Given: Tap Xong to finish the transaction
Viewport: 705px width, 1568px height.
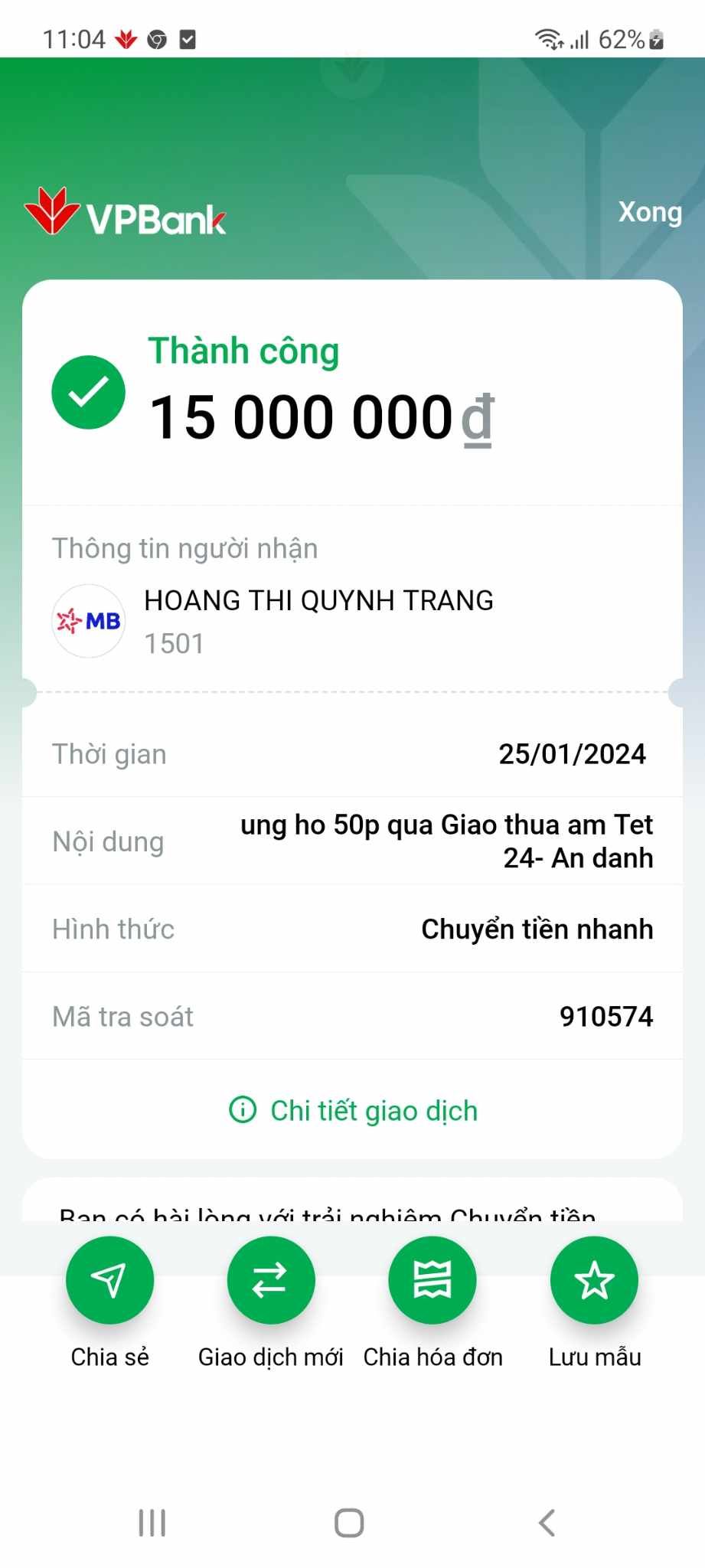Looking at the screenshot, I should 649,212.
